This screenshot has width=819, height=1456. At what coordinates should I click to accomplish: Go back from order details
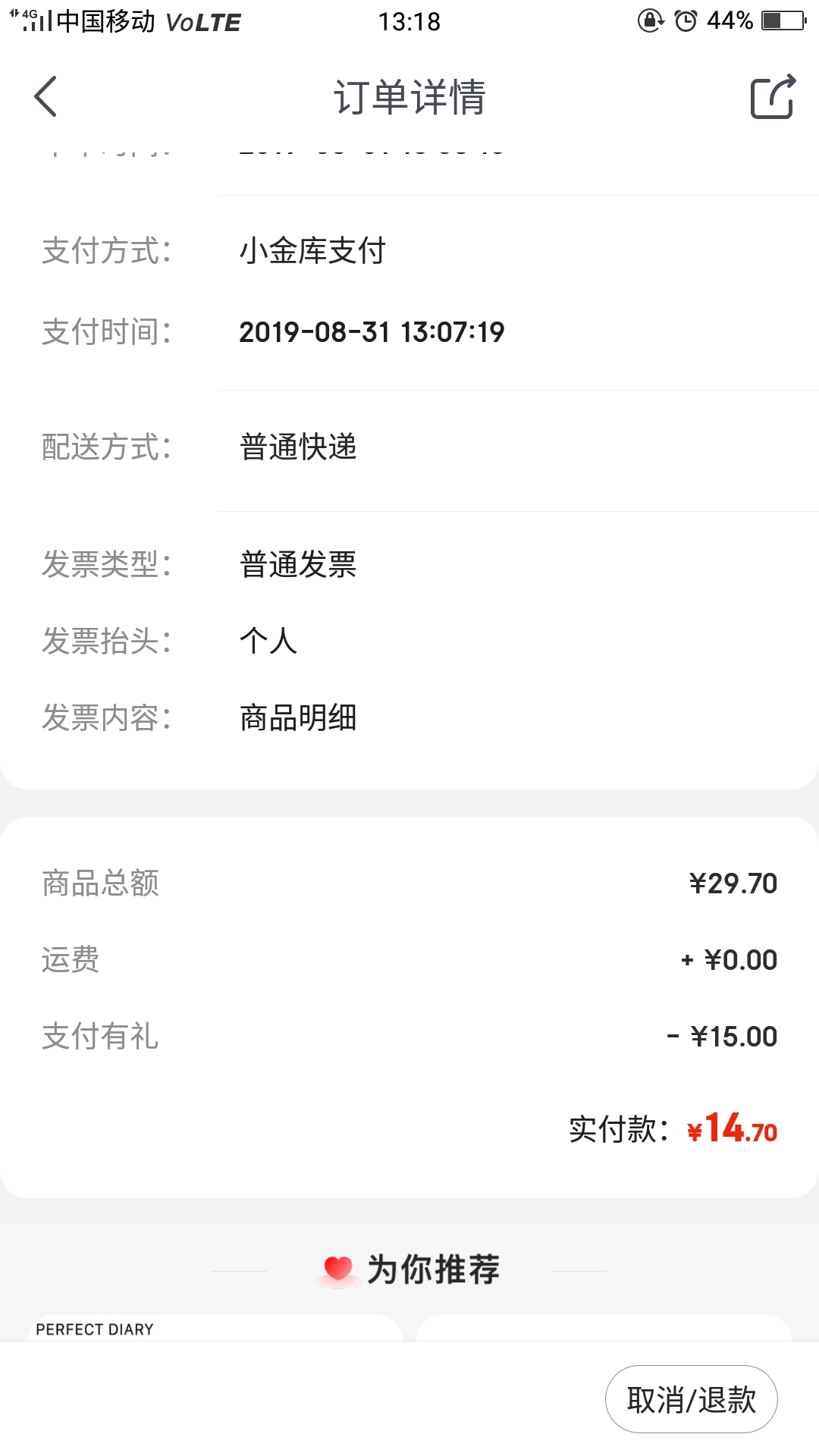click(x=45, y=96)
